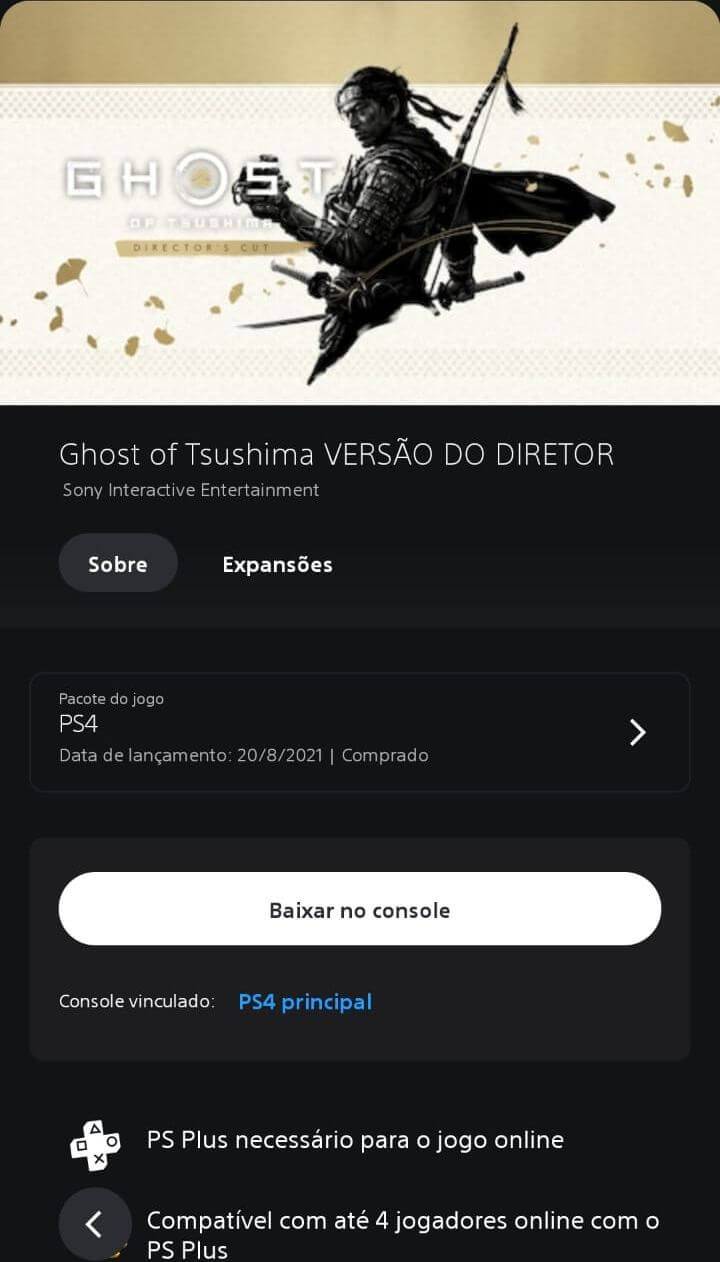
Task: Open the PS4 game package row
Action: point(360,732)
